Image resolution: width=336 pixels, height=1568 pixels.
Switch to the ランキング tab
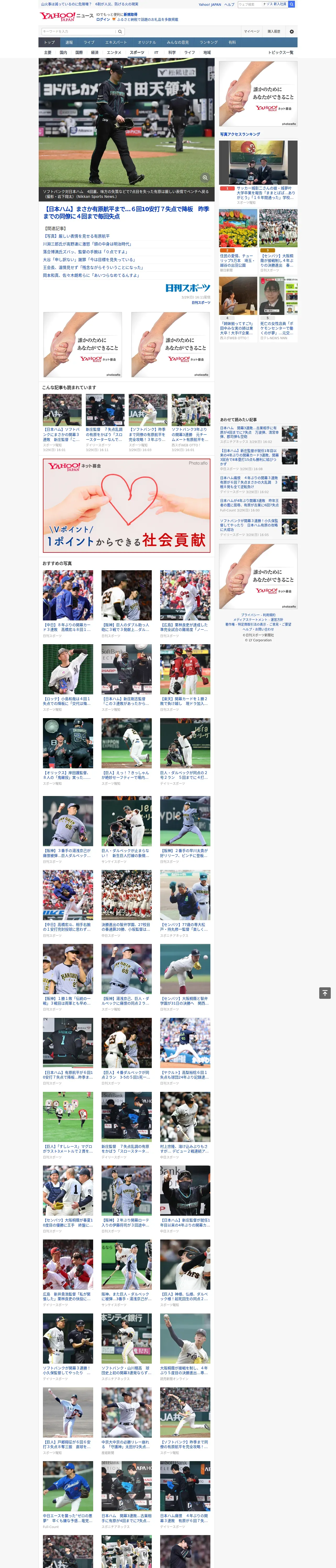209,43
